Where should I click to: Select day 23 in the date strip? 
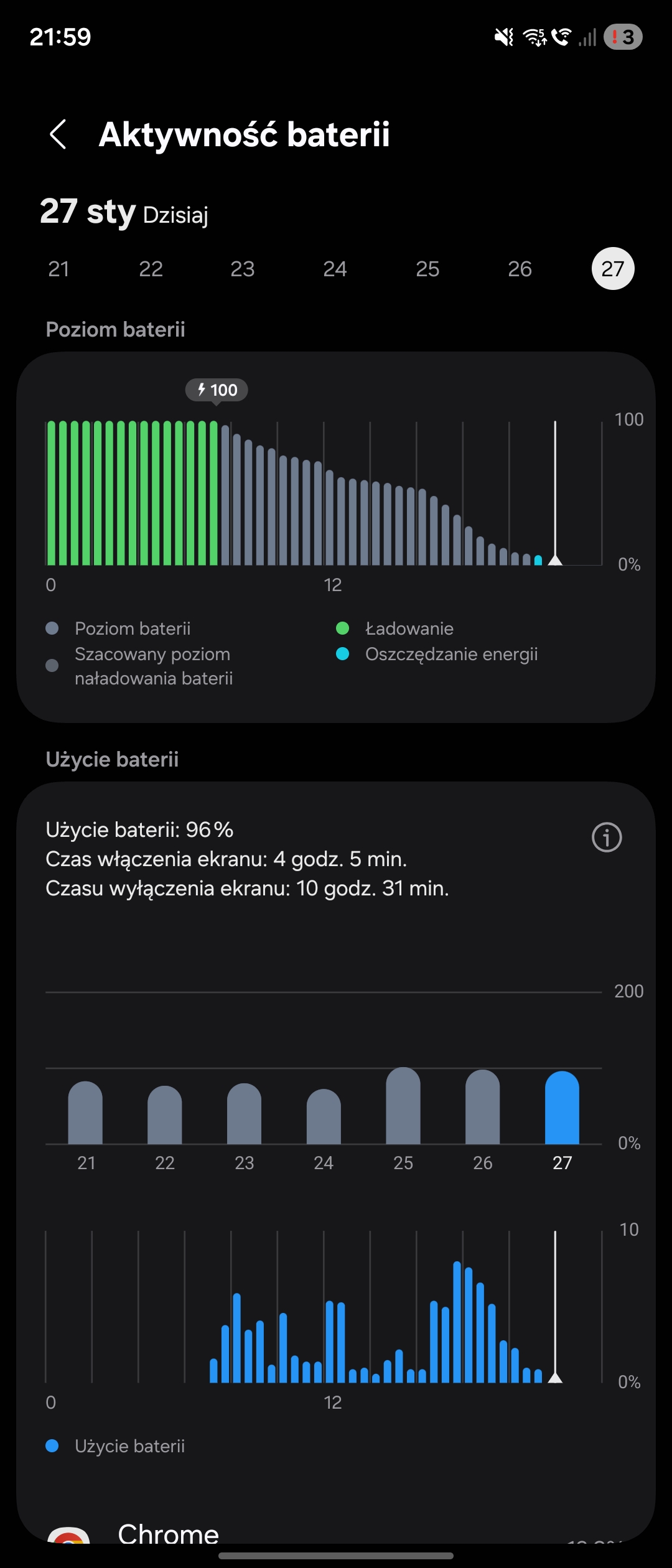[x=243, y=269]
